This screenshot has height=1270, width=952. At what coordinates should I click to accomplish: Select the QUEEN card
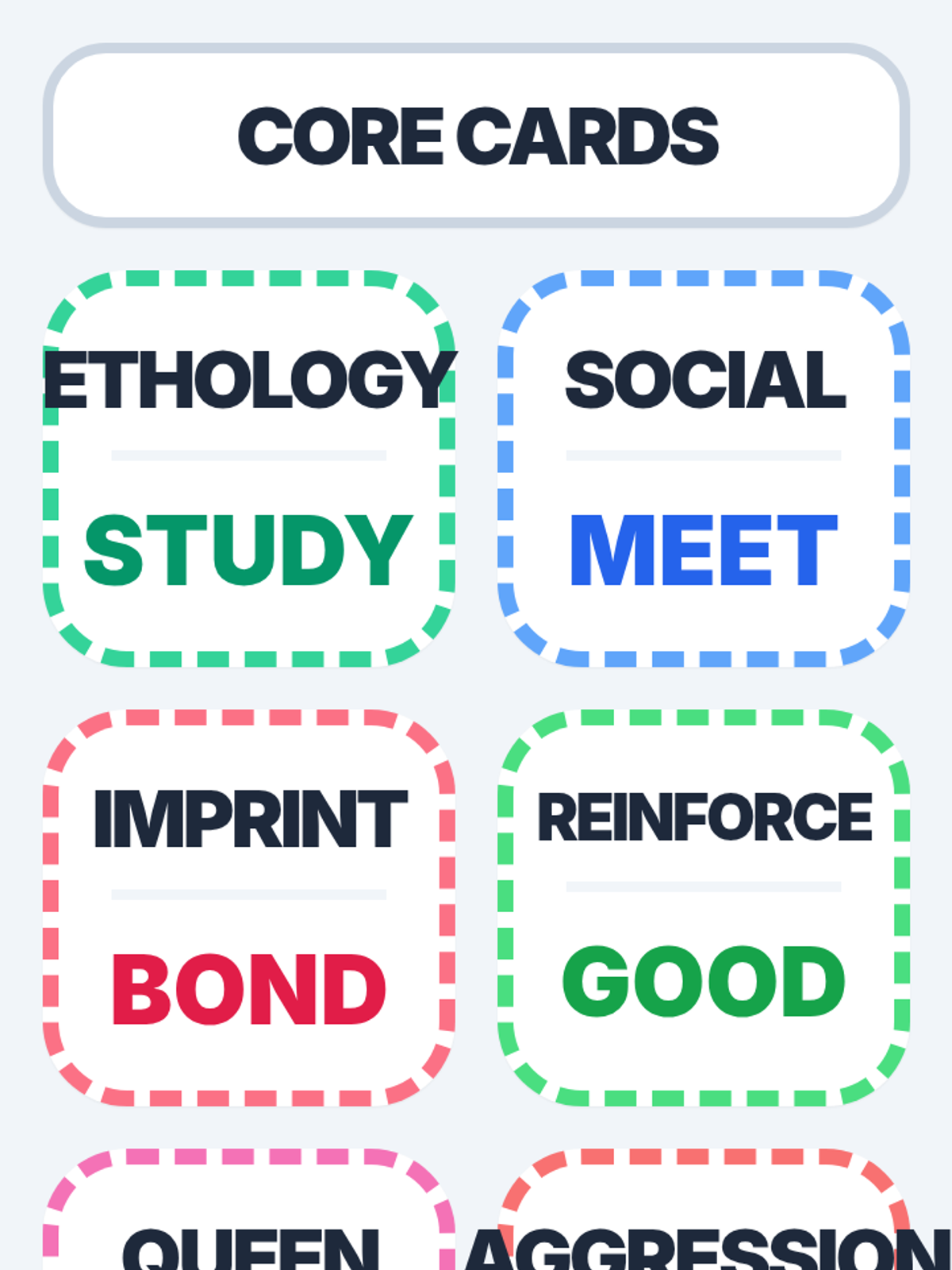point(248,1210)
